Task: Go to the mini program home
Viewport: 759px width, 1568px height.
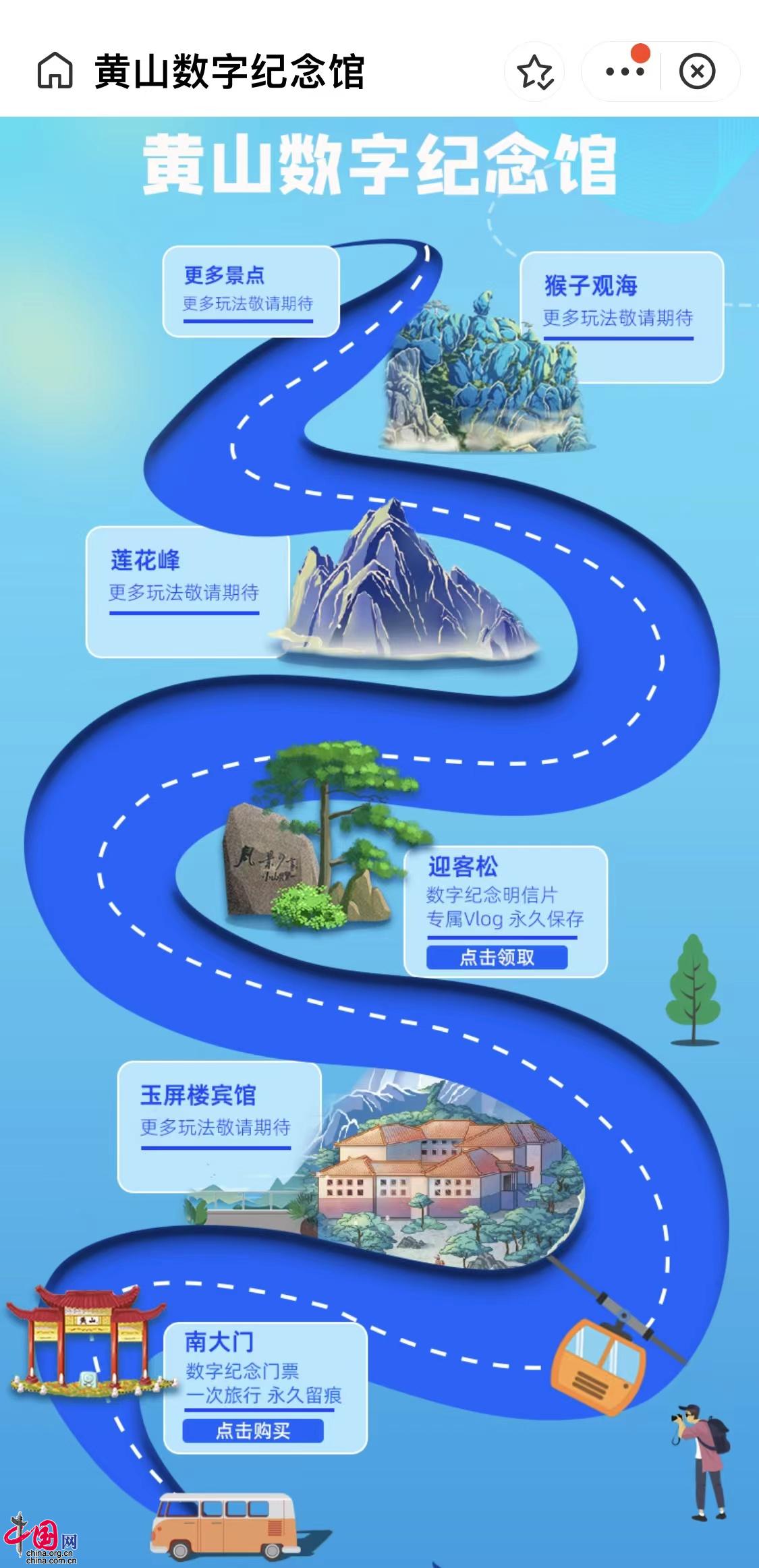Action: (x=55, y=71)
